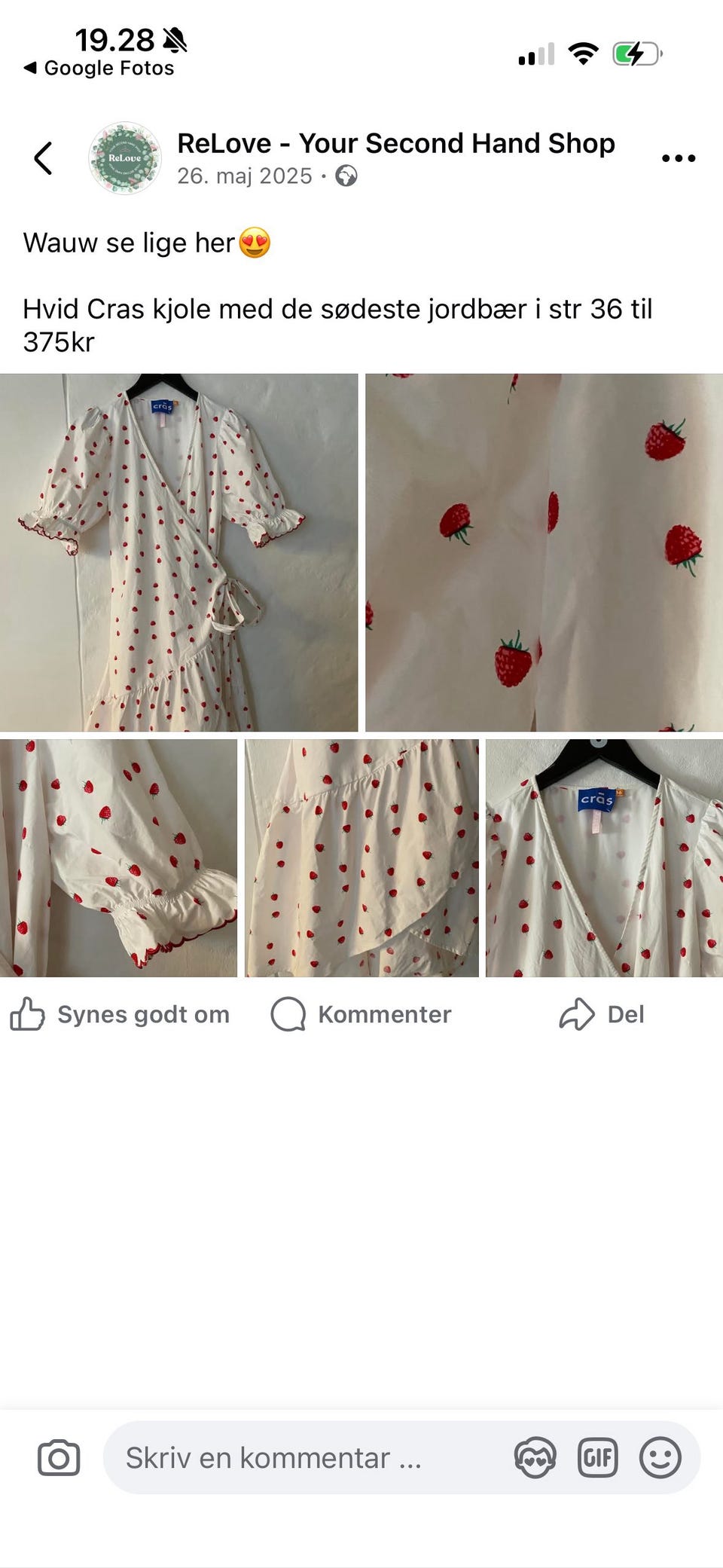Viewport: 723px width, 1568px height.
Task: Tap the share arrow Del icon
Action: pos(576,1014)
